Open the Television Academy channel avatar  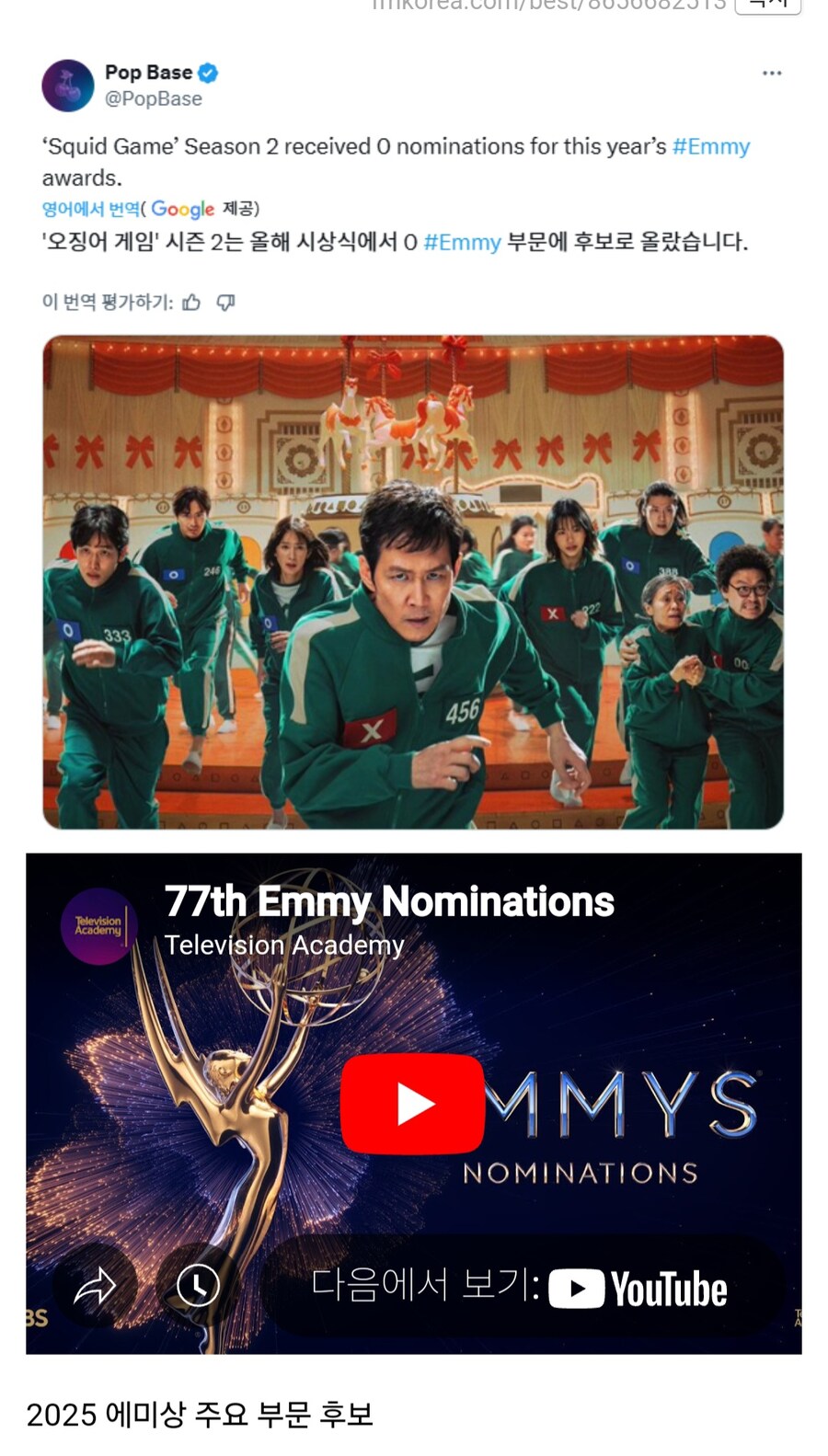[x=98, y=925]
